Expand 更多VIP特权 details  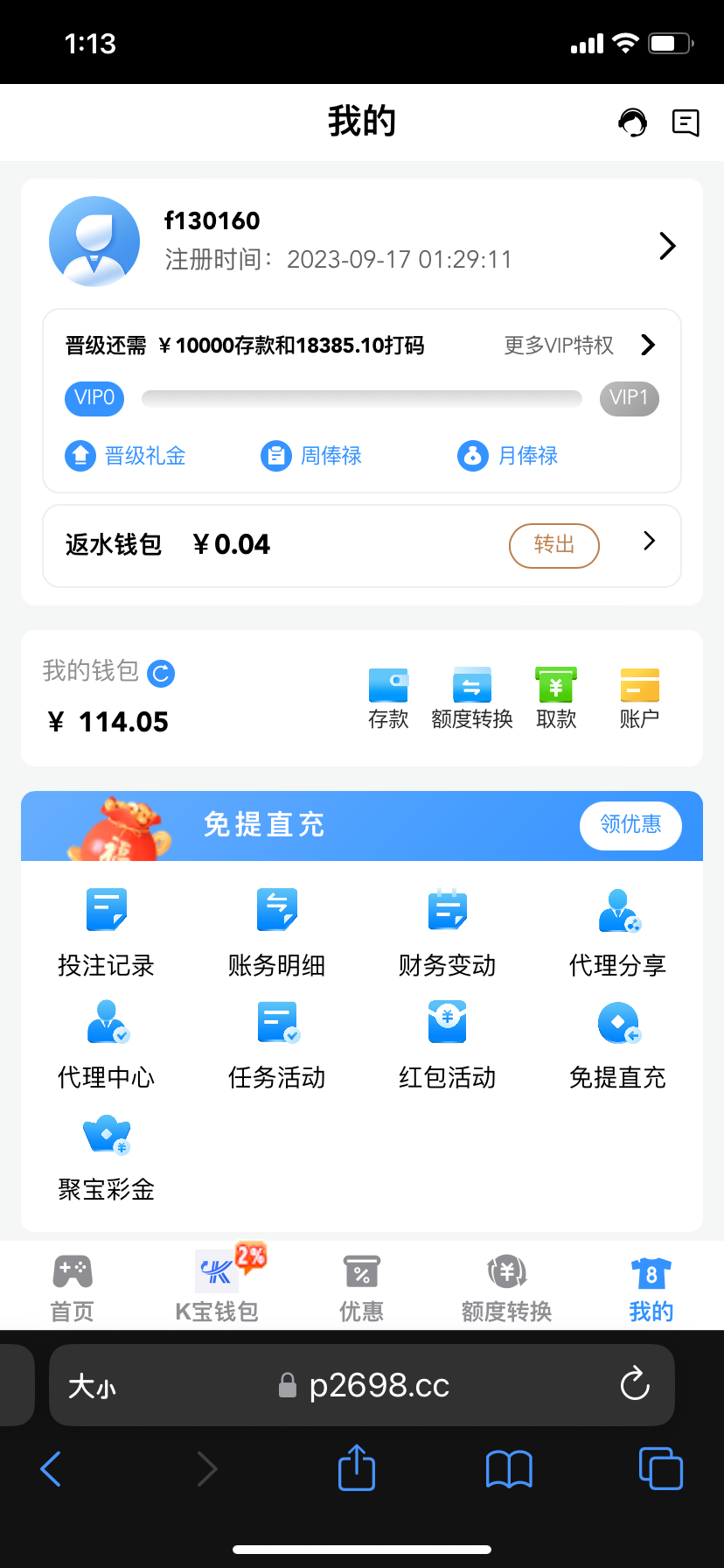click(557, 346)
